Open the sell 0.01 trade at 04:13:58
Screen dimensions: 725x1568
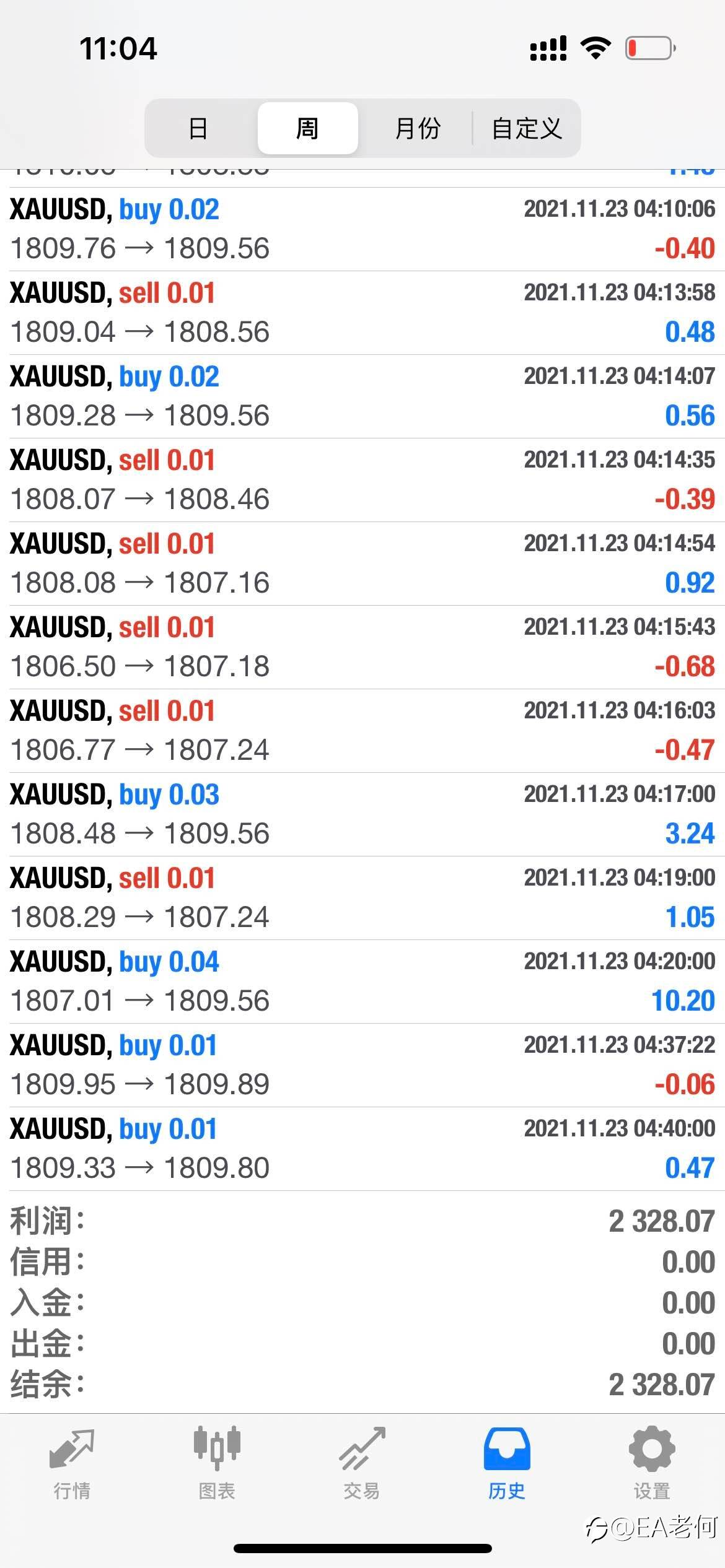(x=362, y=313)
